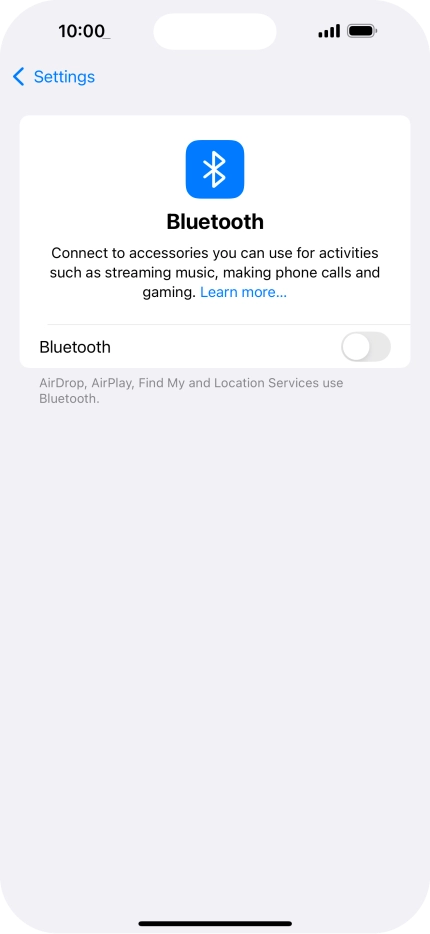
Task: Turn on the Bluetooth switch
Action: pos(366,347)
